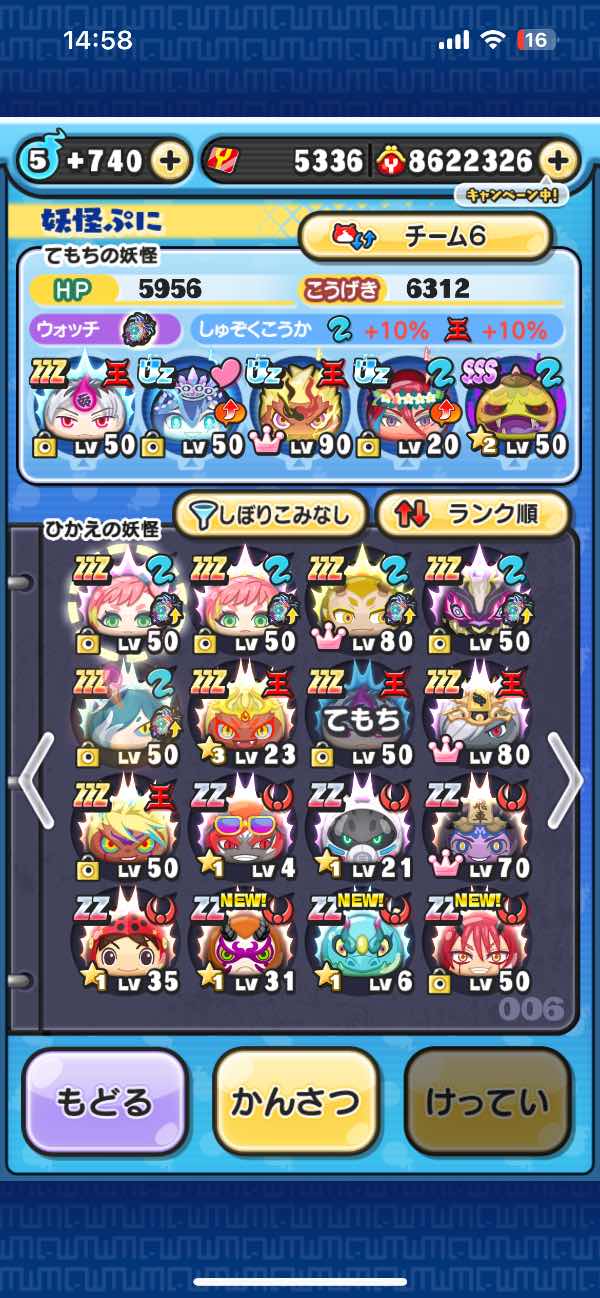
Task: Confirm with the けってい button
Action: click(x=487, y=1102)
